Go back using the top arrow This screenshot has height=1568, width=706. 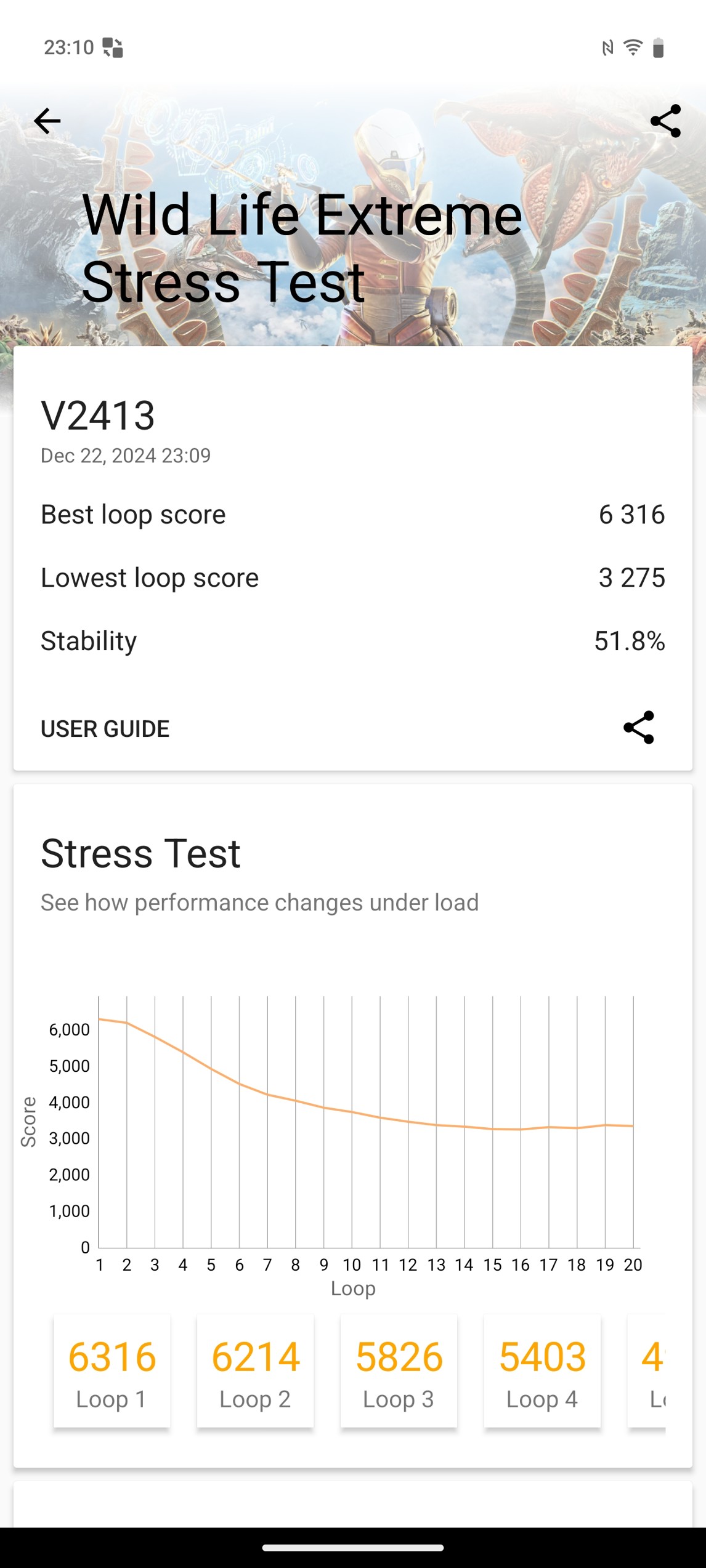pyautogui.click(x=47, y=121)
